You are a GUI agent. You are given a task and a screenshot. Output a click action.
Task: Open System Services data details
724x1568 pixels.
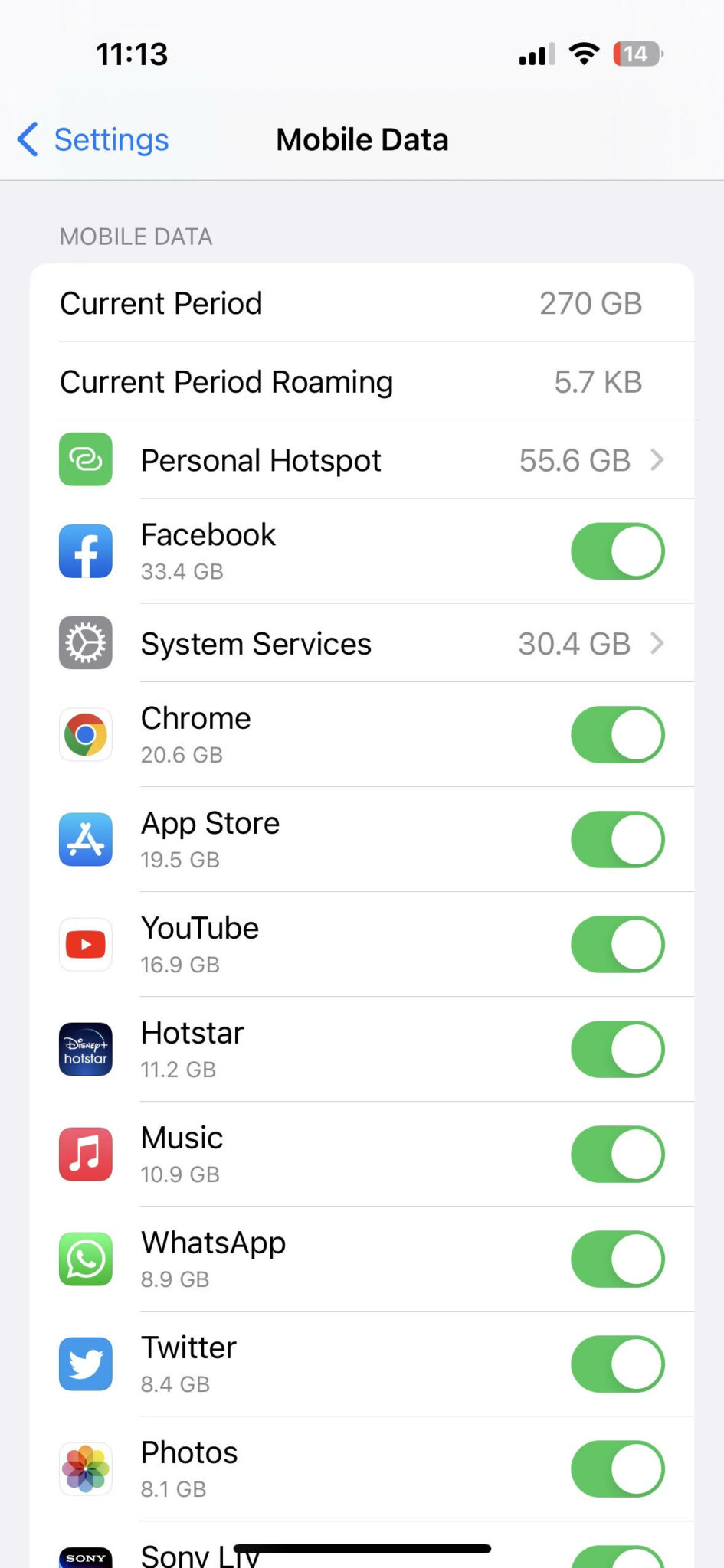click(362, 643)
